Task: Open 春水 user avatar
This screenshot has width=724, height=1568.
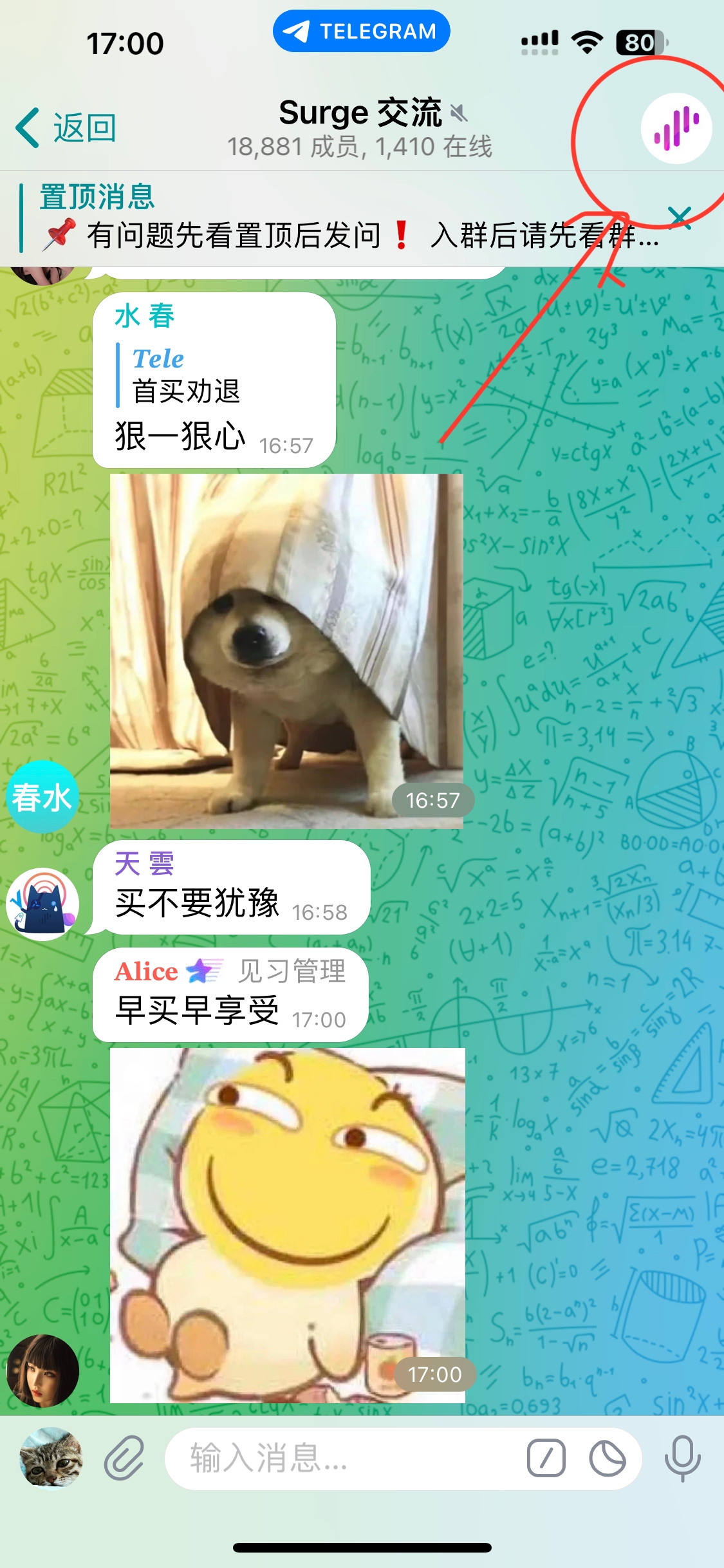Action: click(42, 797)
